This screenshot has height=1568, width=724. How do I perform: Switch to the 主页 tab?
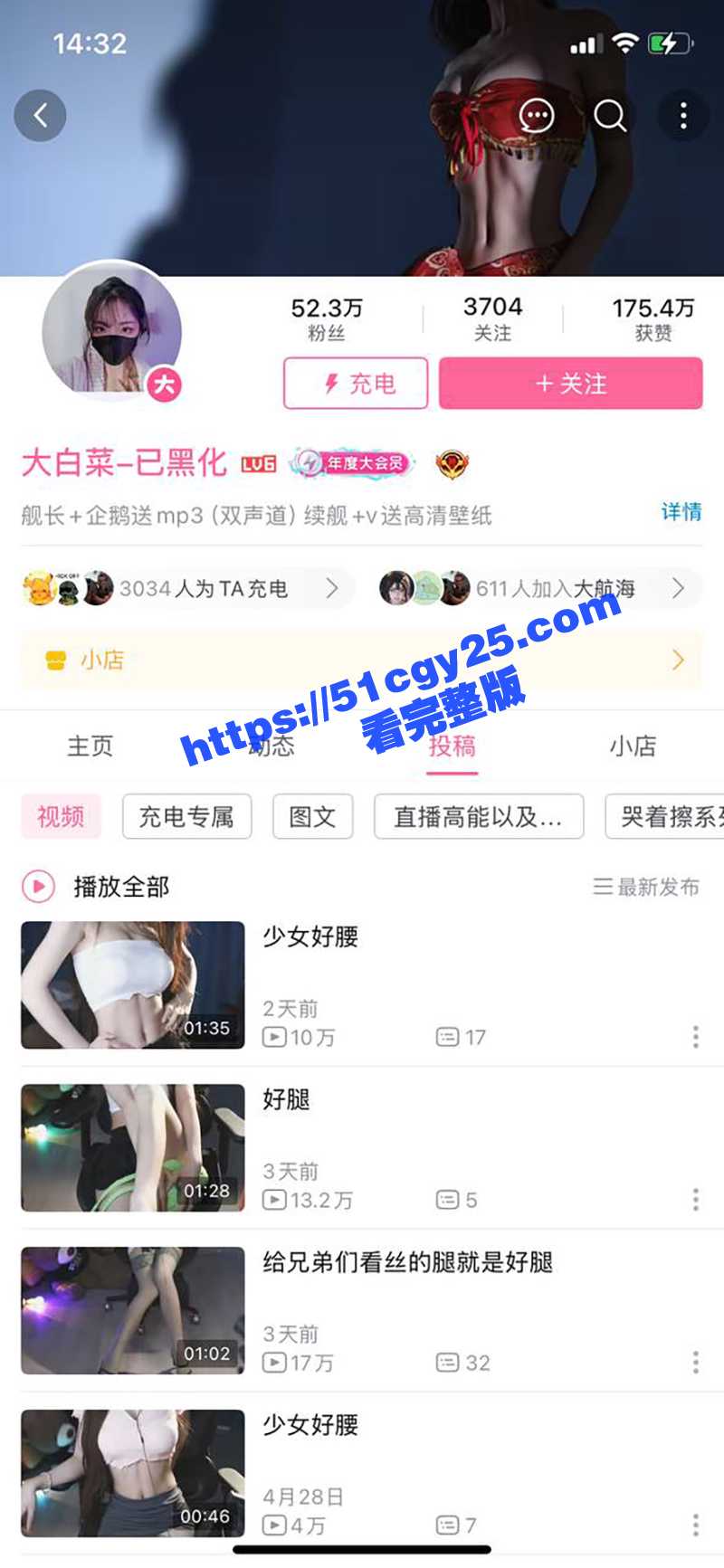pyautogui.click(x=90, y=746)
